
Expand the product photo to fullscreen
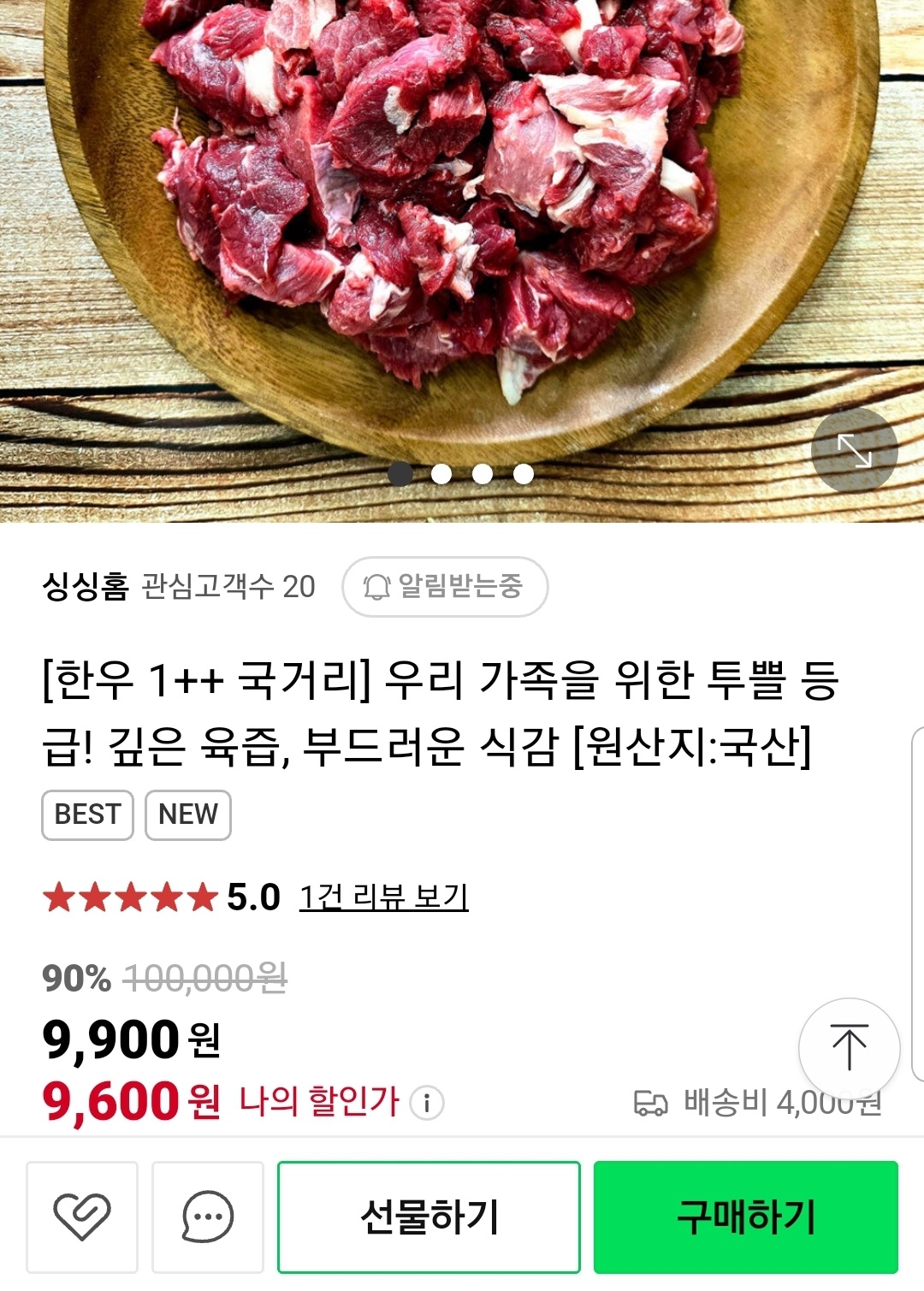854,451
